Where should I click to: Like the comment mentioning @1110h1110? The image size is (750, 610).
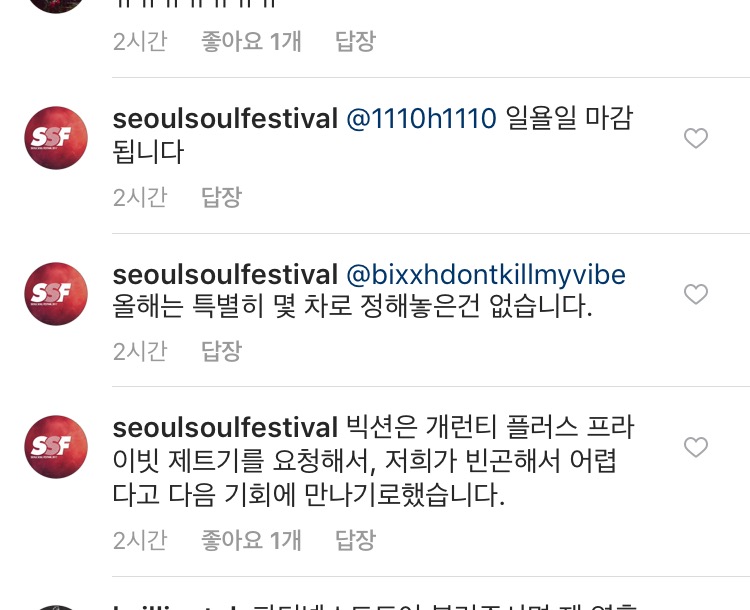click(x=696, y=138)
